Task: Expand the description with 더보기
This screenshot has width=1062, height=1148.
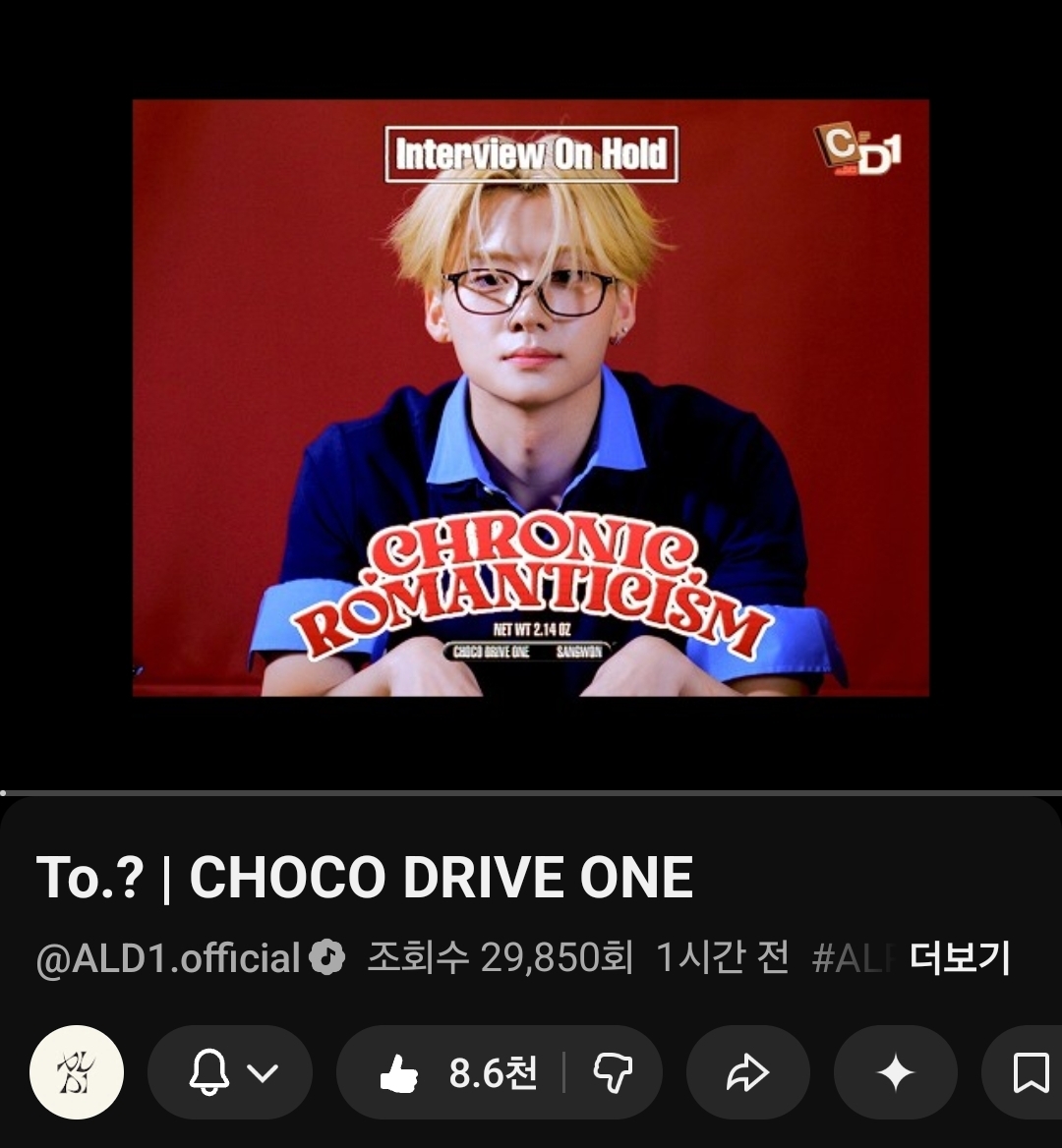Action: click(x=959, y=957)
